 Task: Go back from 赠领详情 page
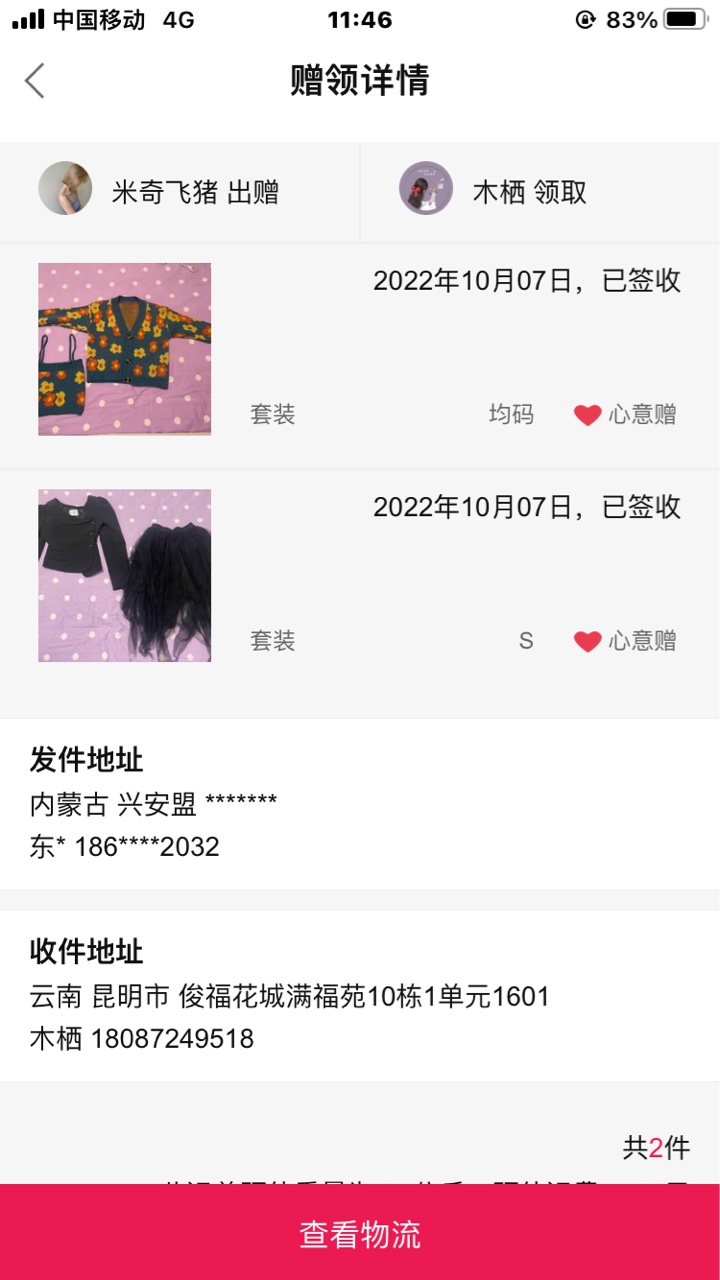[35, 80]
